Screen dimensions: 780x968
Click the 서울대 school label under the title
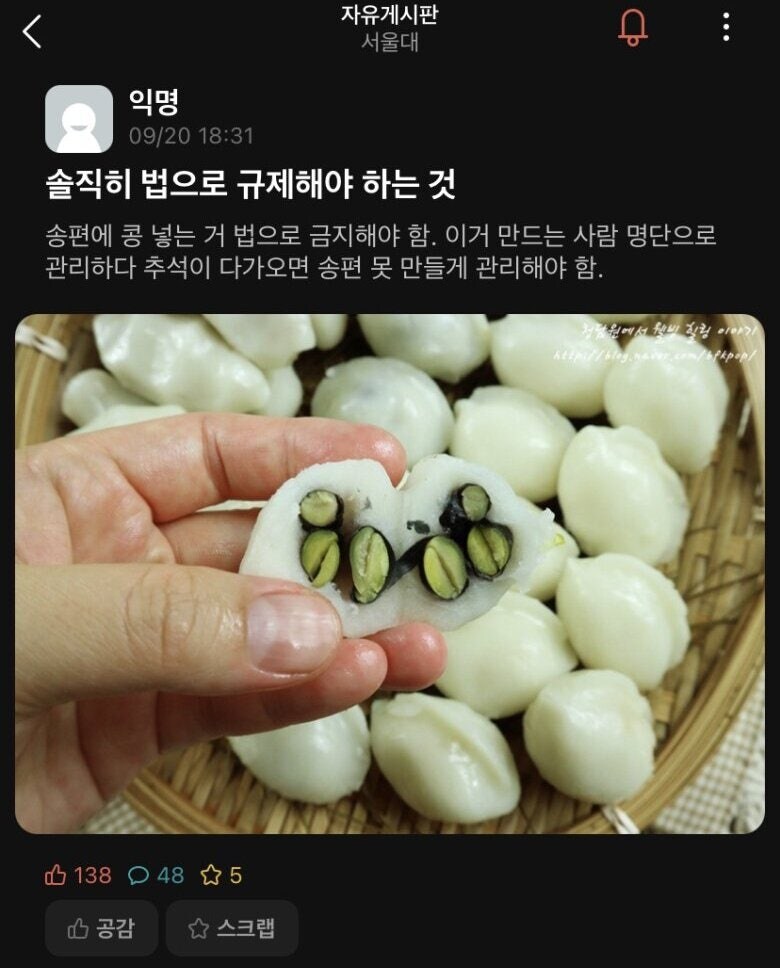click(389, 42)
